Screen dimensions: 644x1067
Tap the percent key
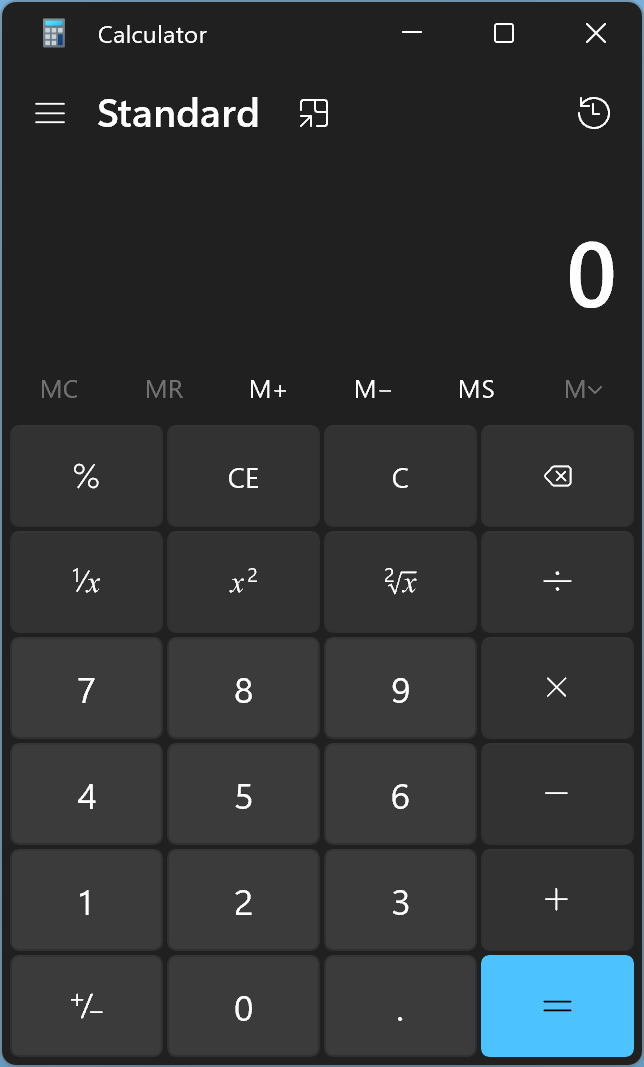click(87, 477)
